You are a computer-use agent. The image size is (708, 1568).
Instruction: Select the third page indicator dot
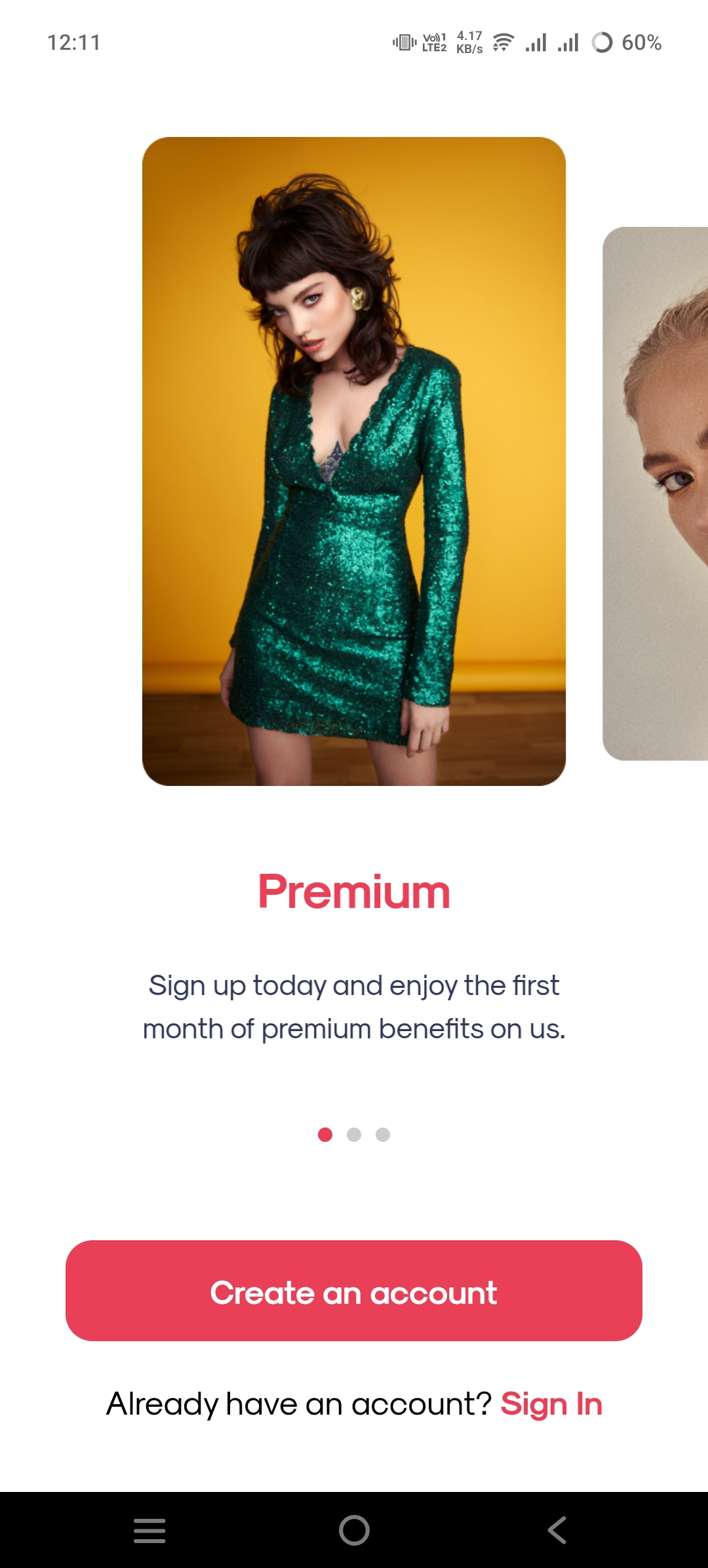coord(383,1135)
